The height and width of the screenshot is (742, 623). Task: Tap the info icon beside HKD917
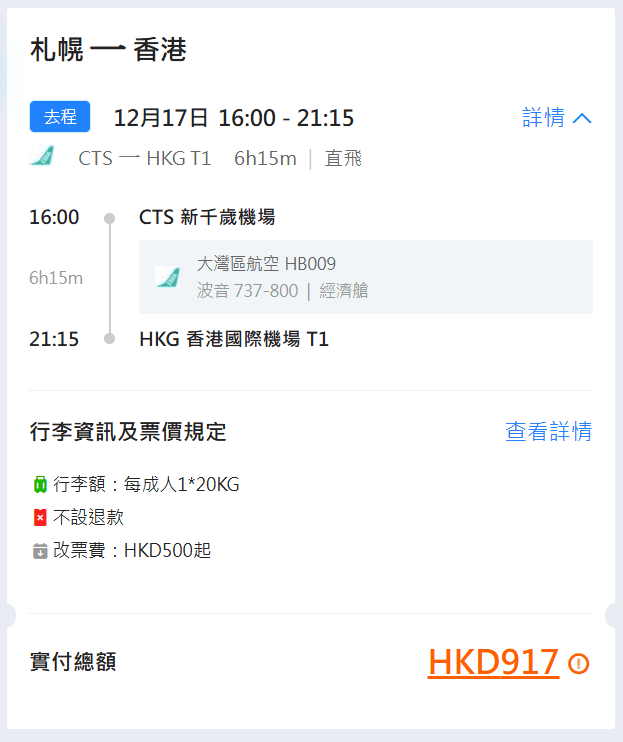pyautogui.click(x=579, y=663)
